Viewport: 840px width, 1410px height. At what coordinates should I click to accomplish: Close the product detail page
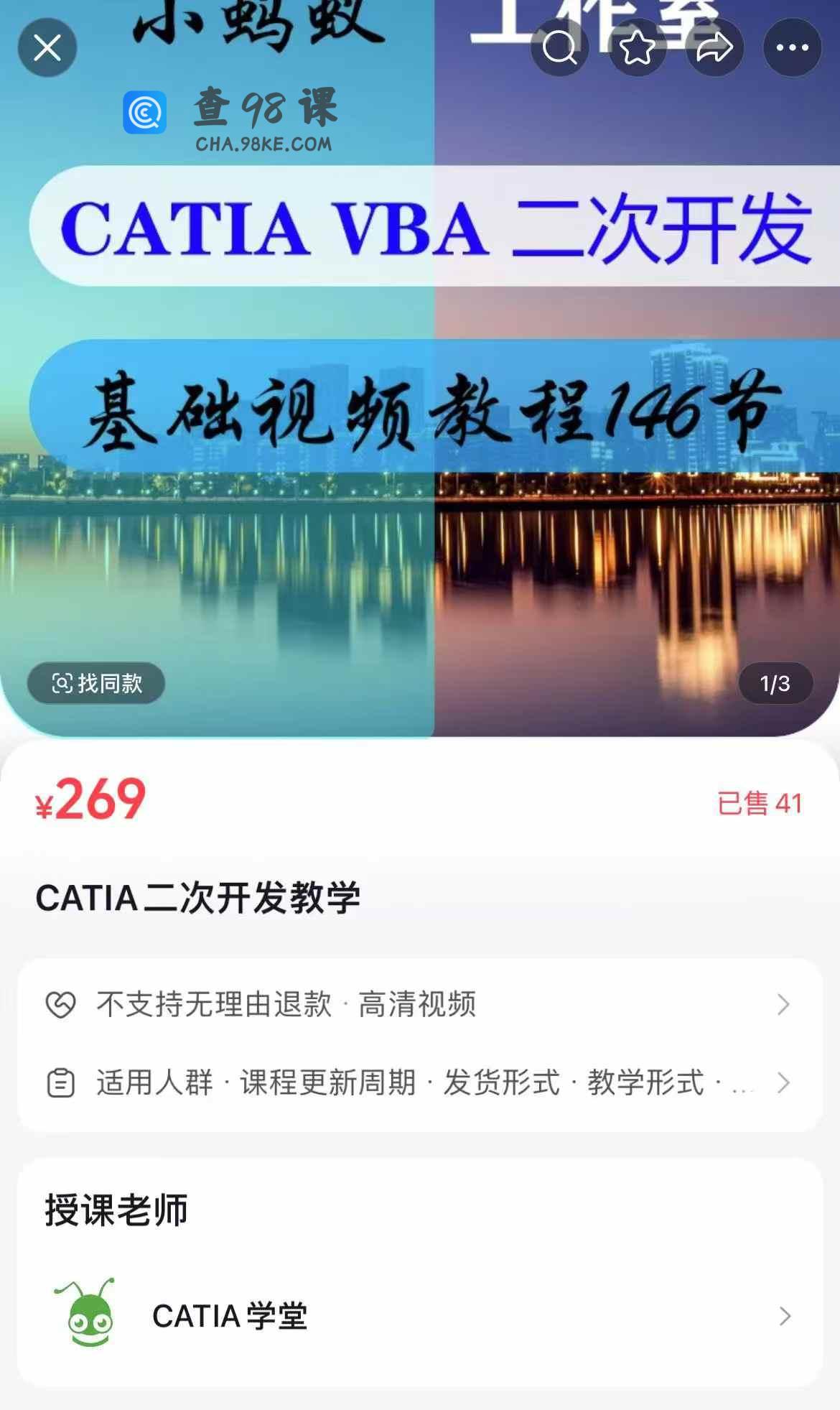click(x=47, y=48)
